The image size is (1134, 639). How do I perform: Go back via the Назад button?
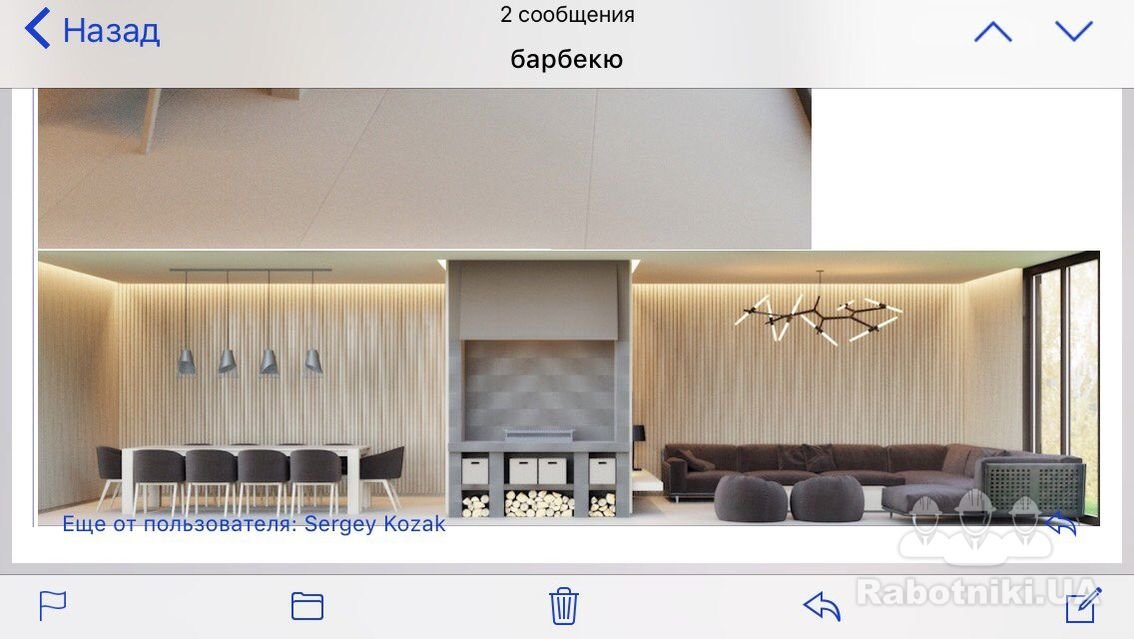[x=92, y=30]
